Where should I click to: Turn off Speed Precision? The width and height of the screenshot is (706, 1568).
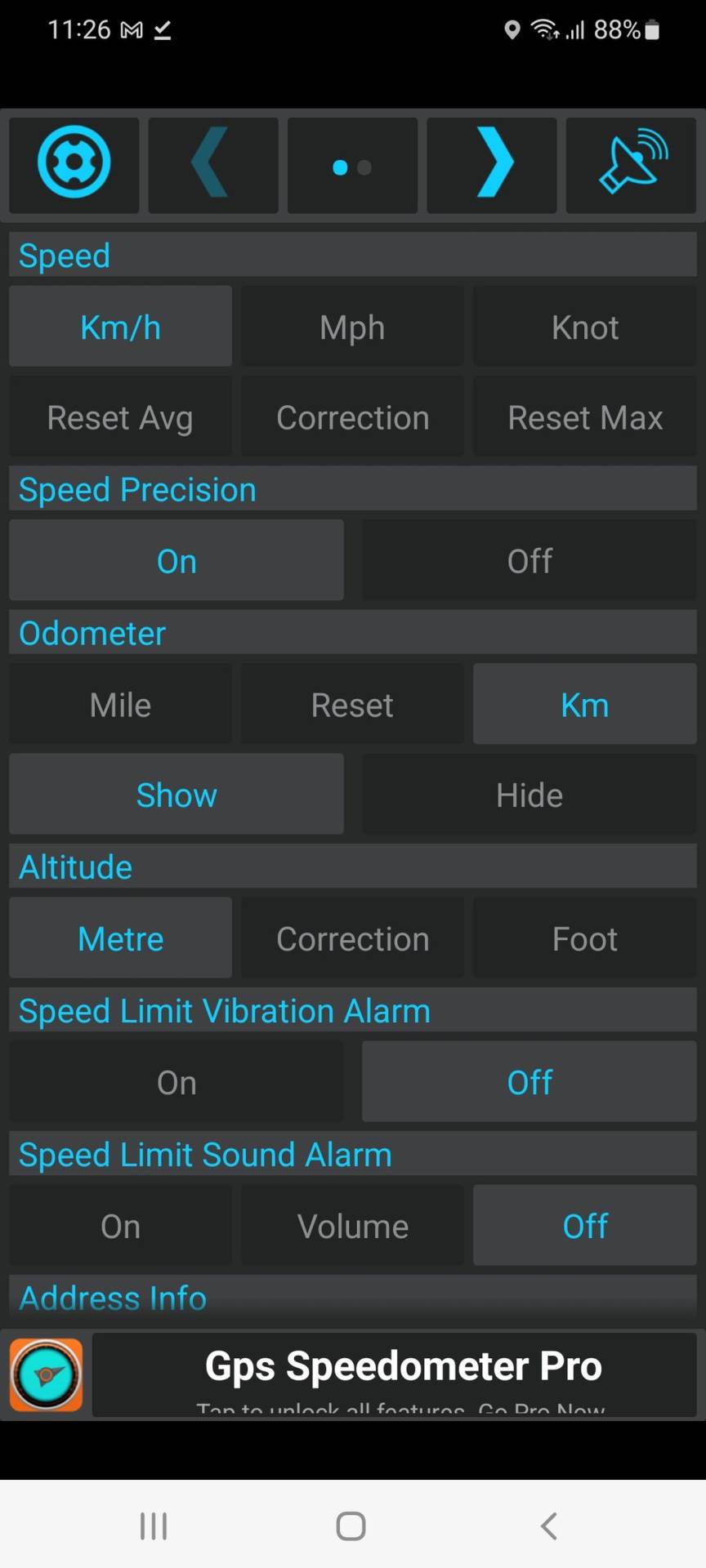tap(529, 560)
